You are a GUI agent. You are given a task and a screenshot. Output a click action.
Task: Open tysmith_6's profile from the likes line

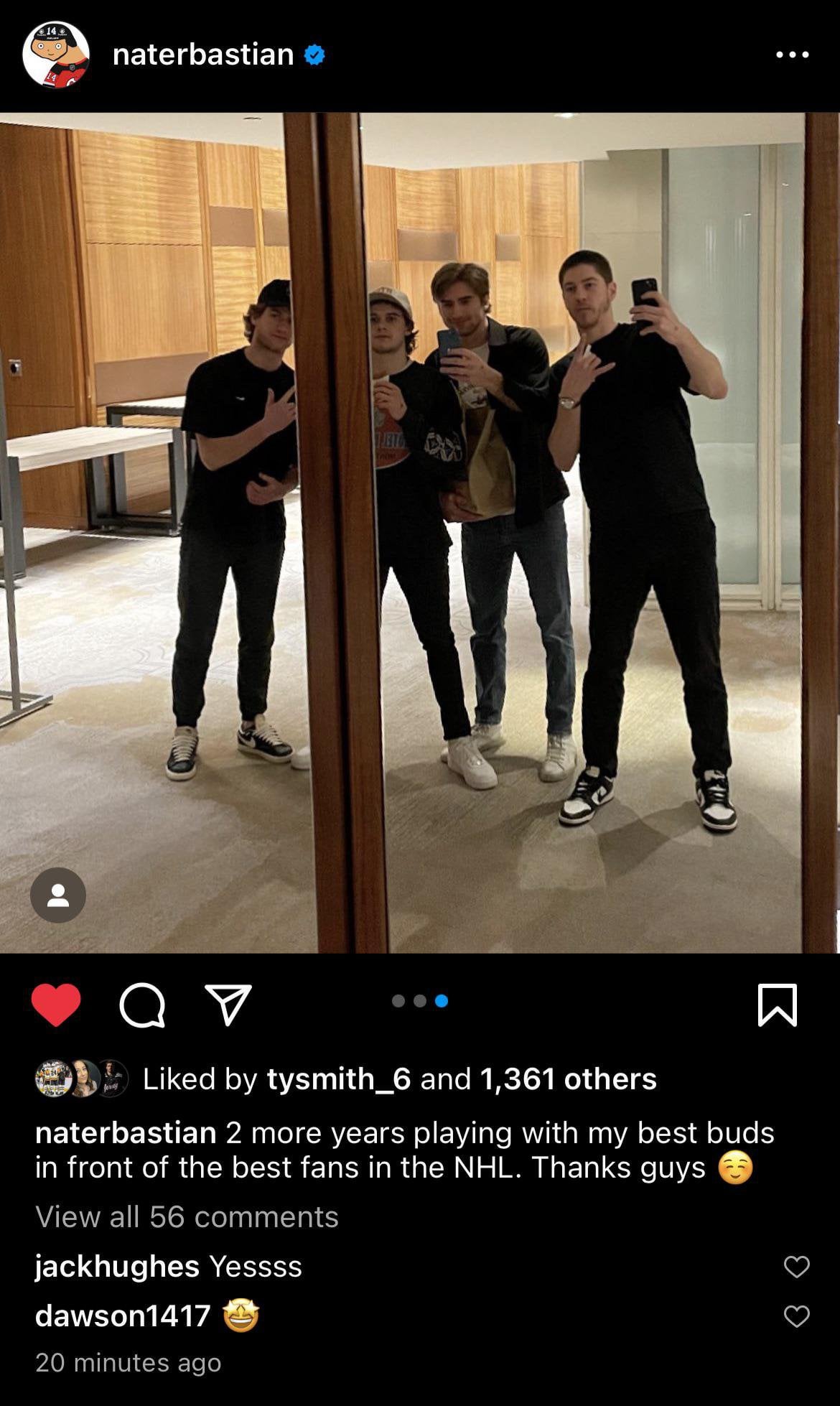click(x=338, y=1079)
